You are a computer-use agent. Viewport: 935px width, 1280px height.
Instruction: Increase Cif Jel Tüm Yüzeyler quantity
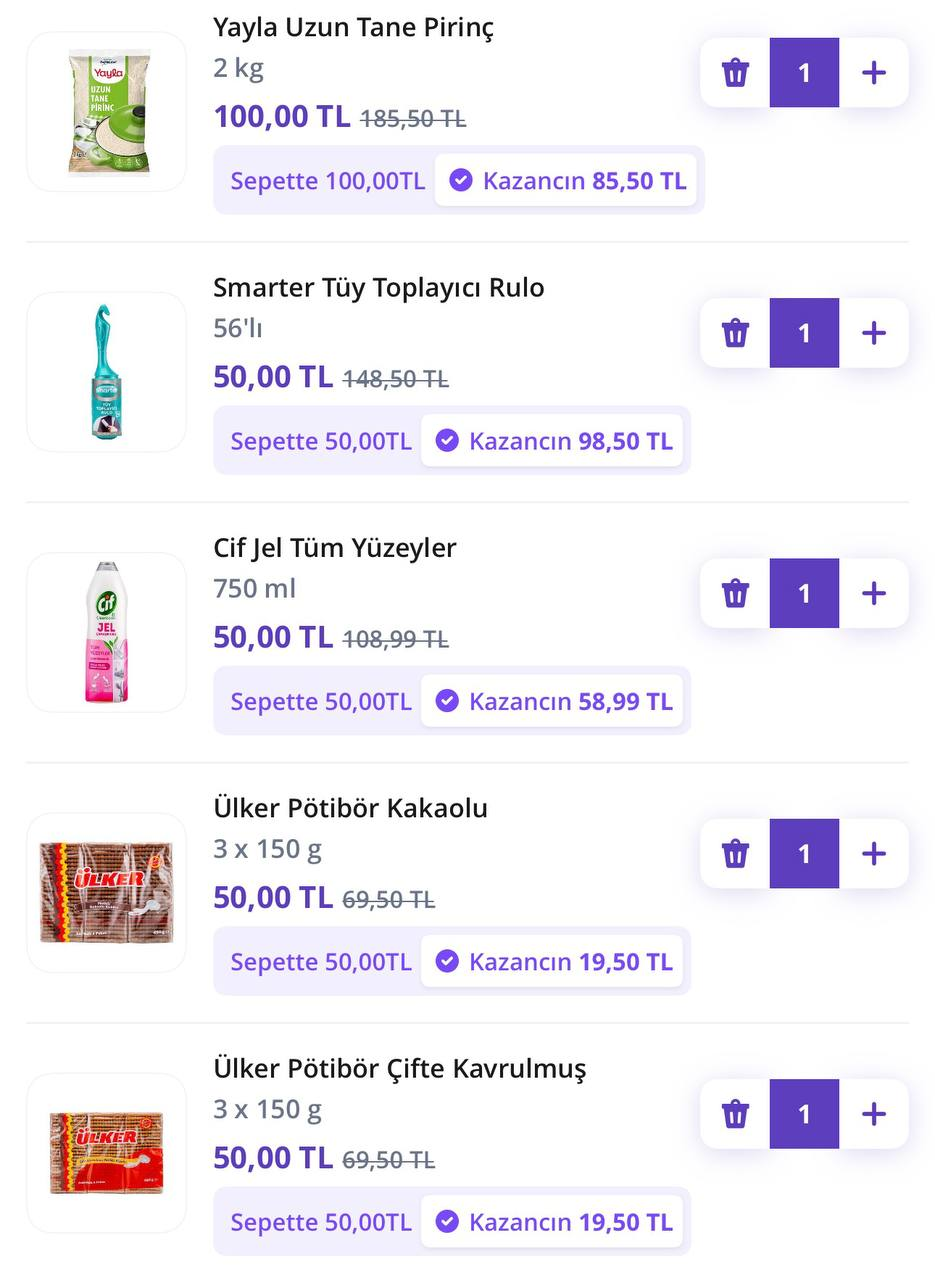pos(873,592)
